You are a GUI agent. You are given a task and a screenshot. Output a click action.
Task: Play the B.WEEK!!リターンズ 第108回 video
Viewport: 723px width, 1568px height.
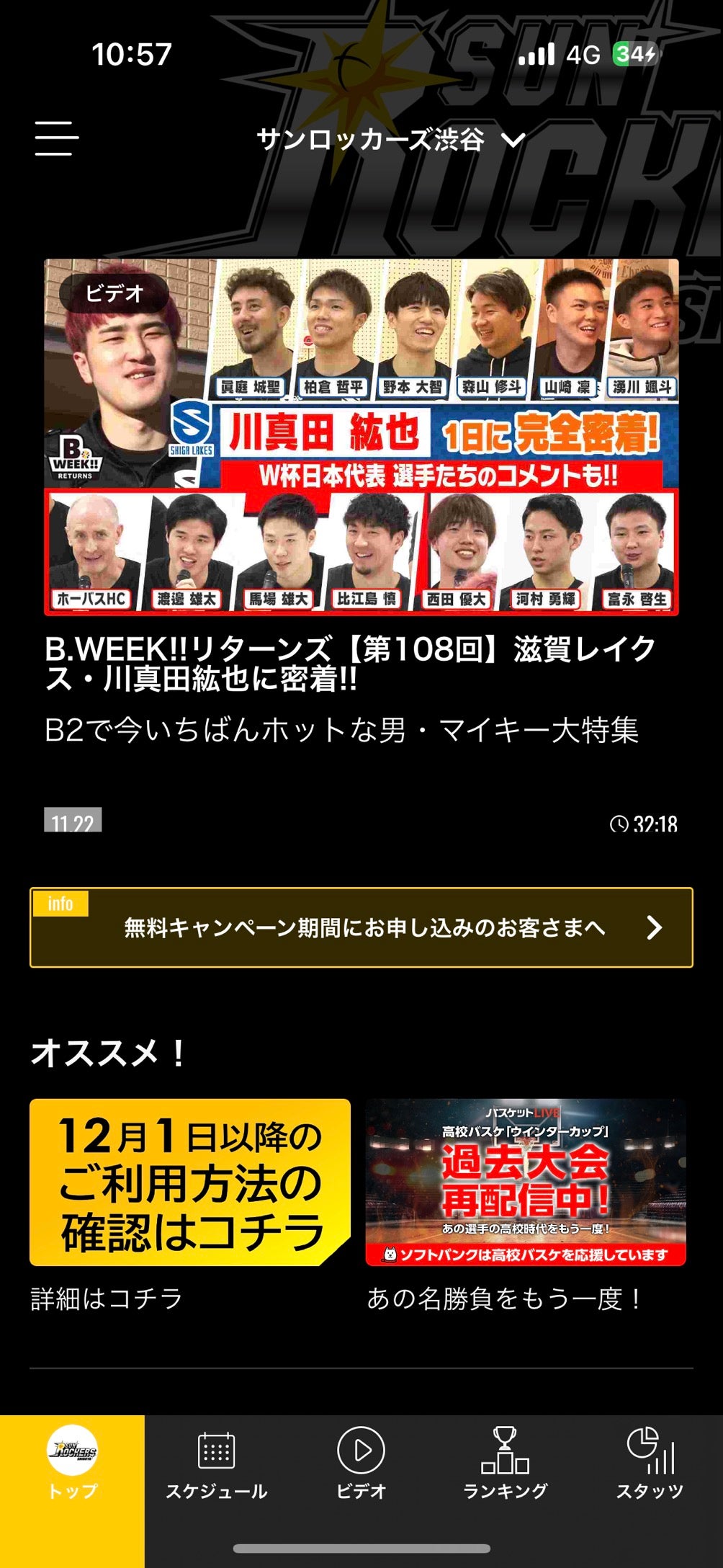pos(361,437)
